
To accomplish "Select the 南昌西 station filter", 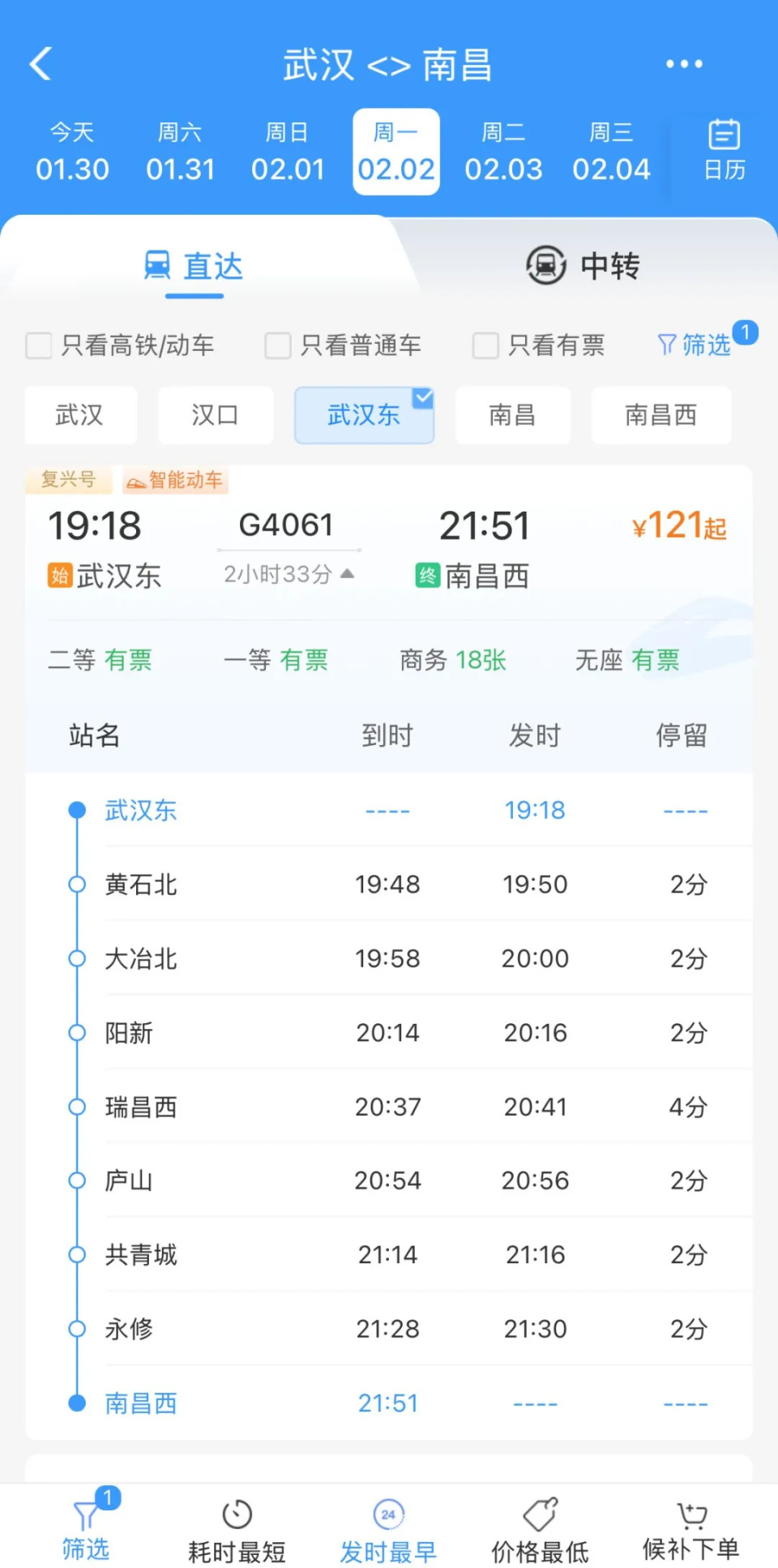I will click(x=661, y=415).
